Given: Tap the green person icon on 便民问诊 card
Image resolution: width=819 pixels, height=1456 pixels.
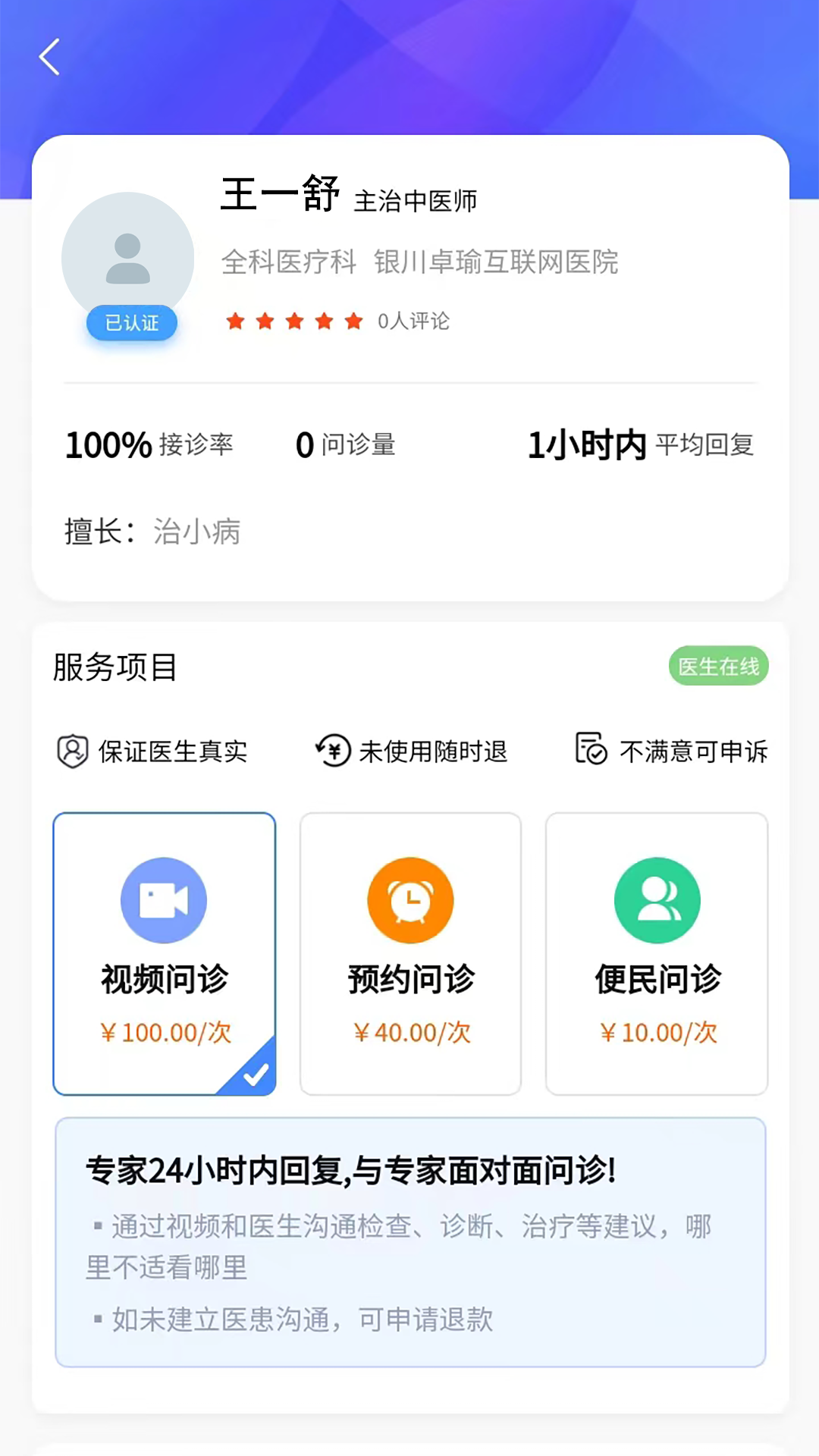Looking at the screenshot, I should [x=657, y=899].
